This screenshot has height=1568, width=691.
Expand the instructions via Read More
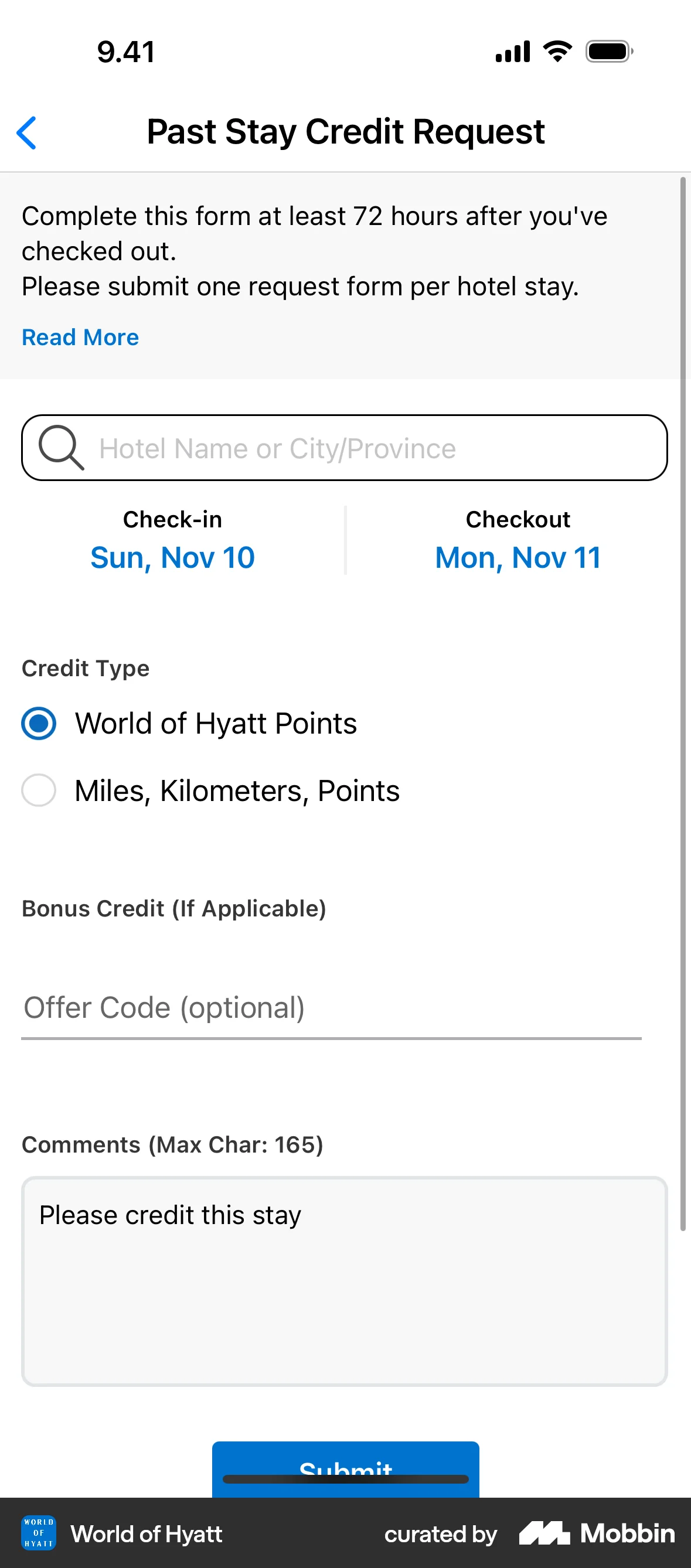(x=80, y=336)
